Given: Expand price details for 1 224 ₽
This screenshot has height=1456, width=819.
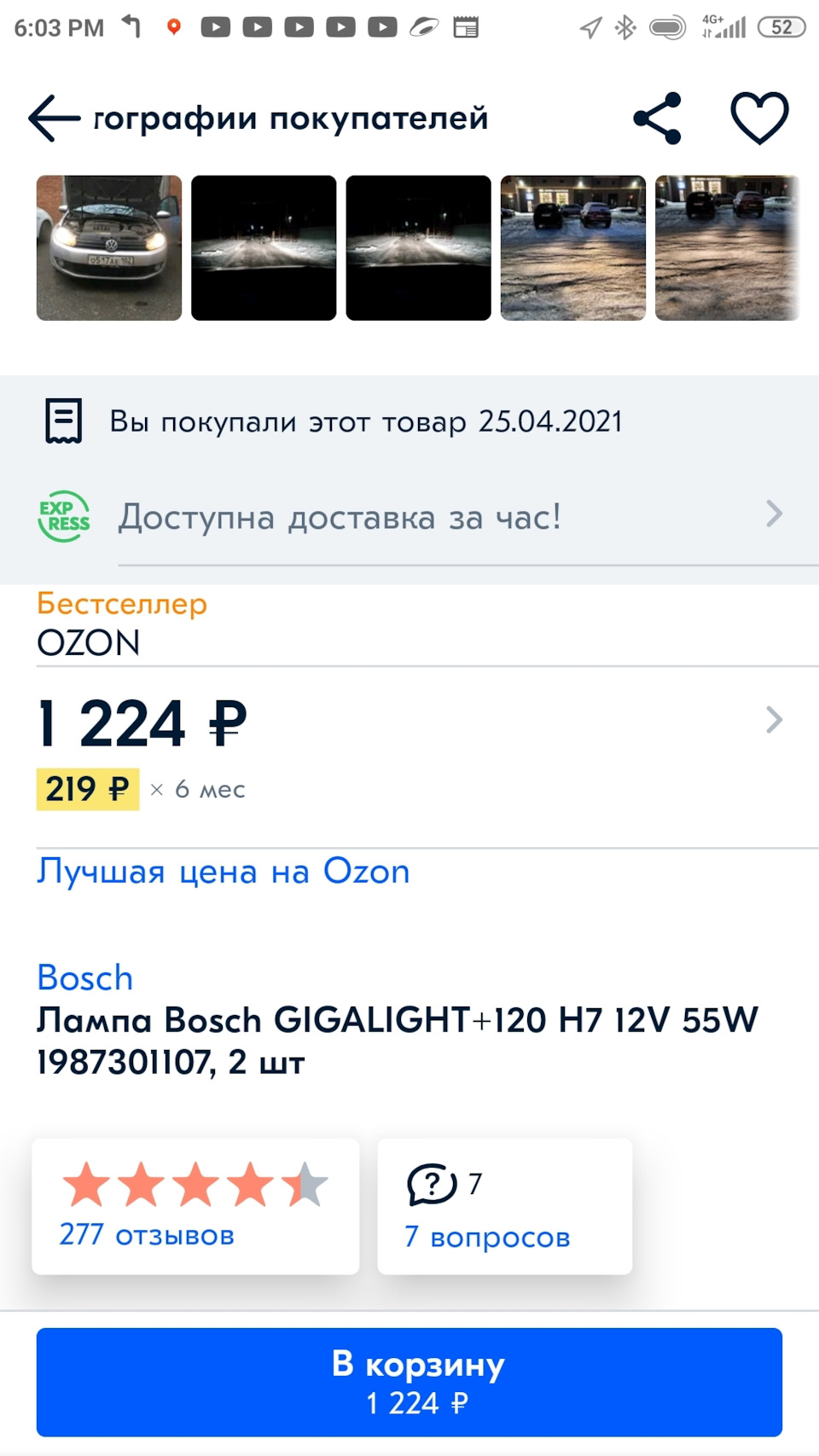Looking at the screenshot, I should pos(773,721).
